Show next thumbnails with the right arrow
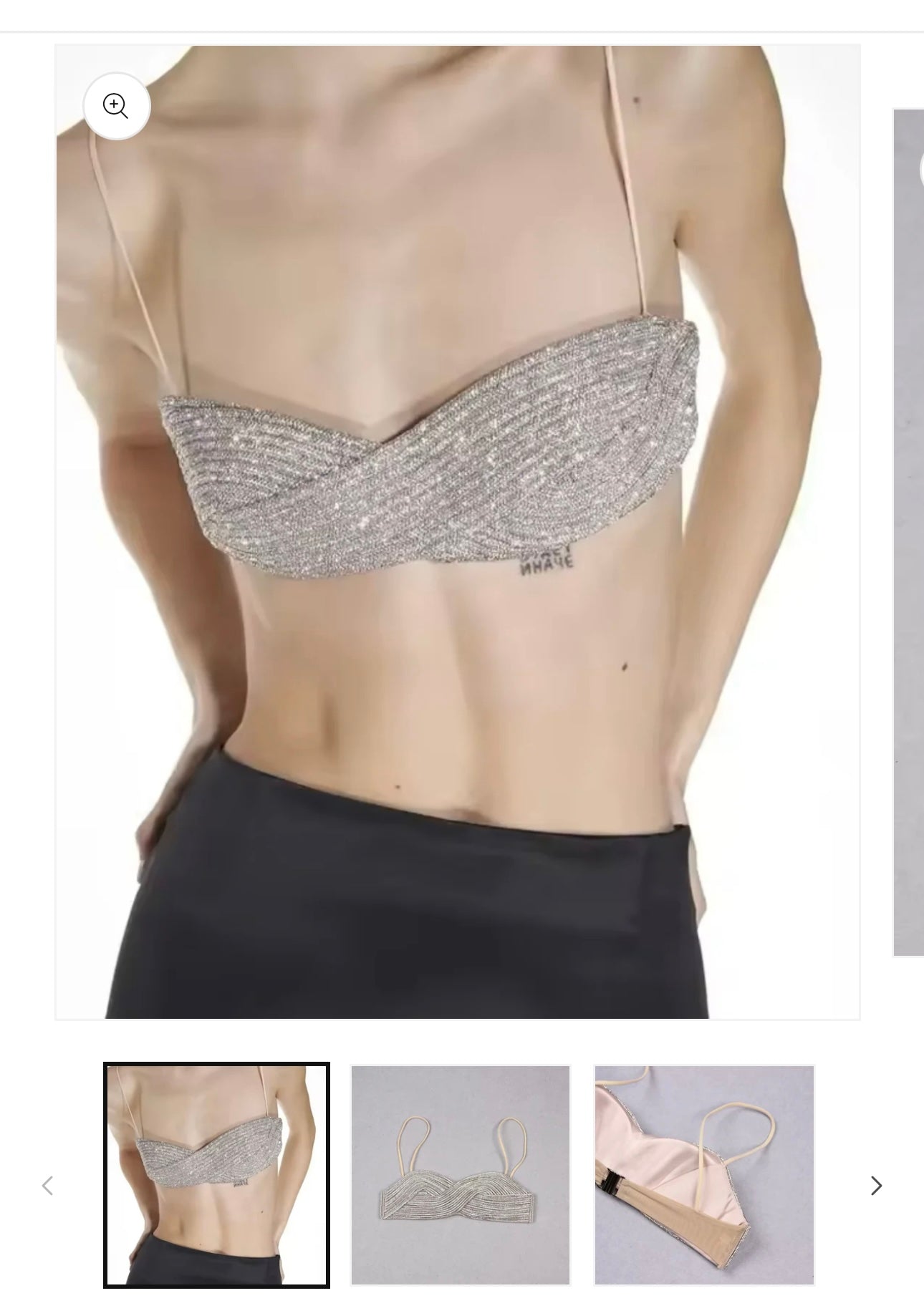924x1316 pixels. click(x=876, y=1186)
